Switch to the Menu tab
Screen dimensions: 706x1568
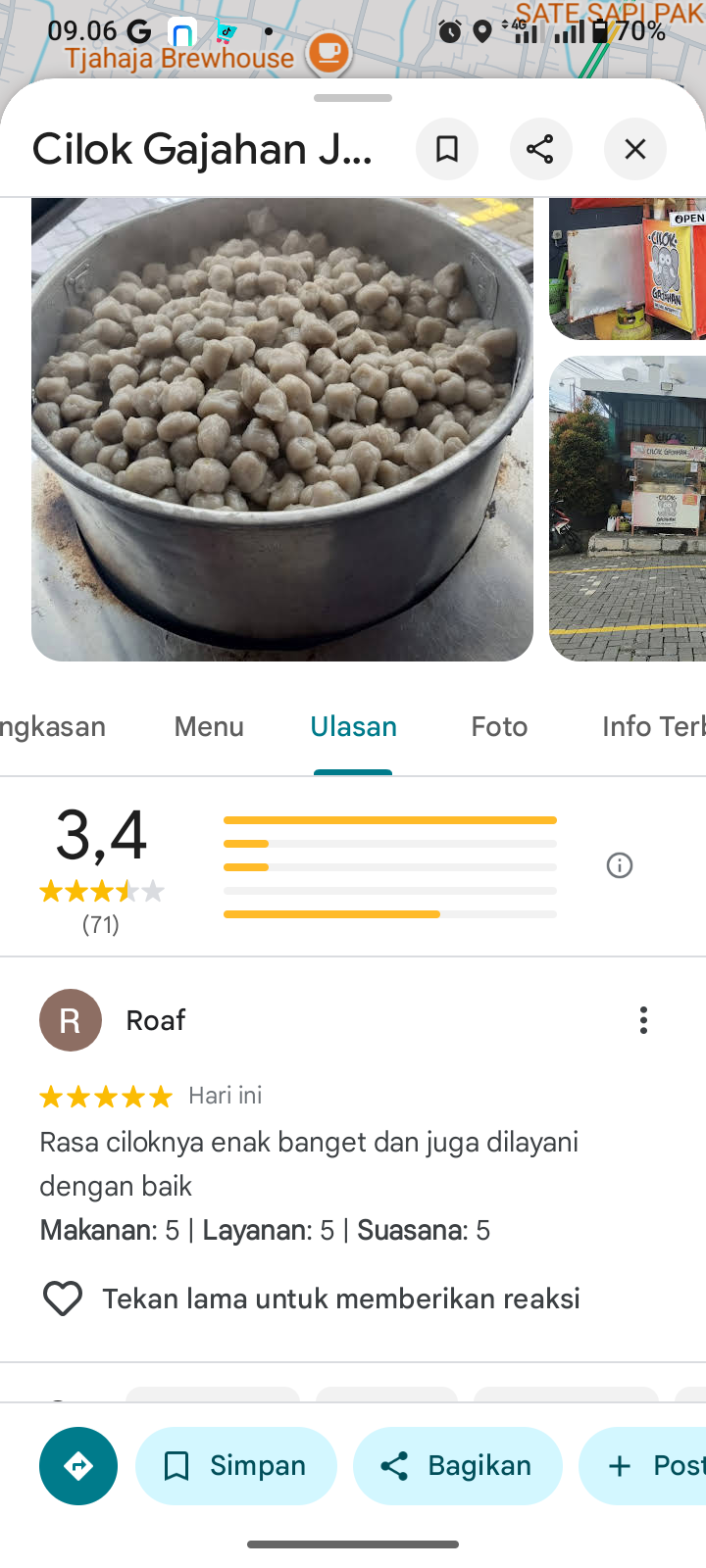tap(209, 726)
